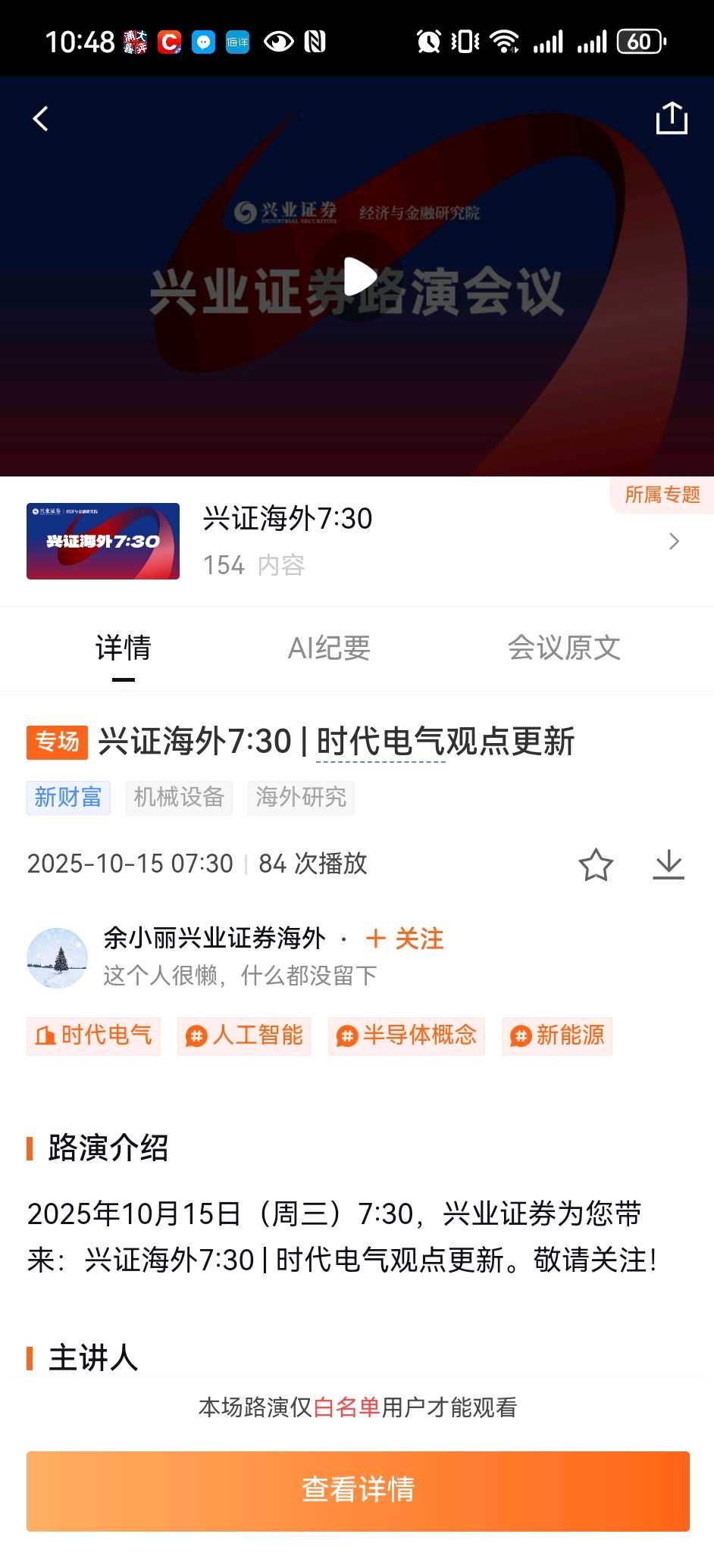Tap the 新财富 tag
The height and width of the screenshot is (1568, 714).
(x=68, y=798)
